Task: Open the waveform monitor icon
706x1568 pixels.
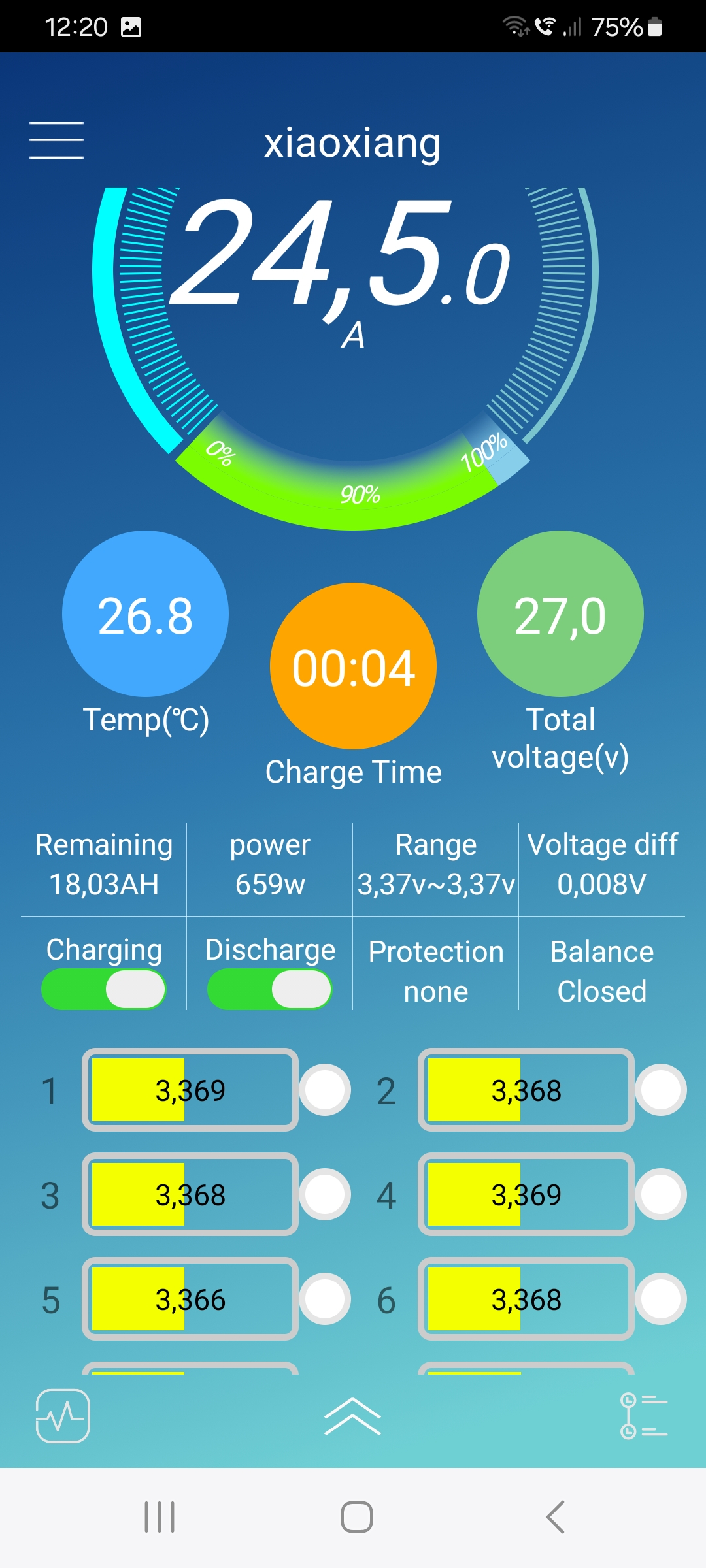Action: pyautogui.click(x=63, y=1416)
